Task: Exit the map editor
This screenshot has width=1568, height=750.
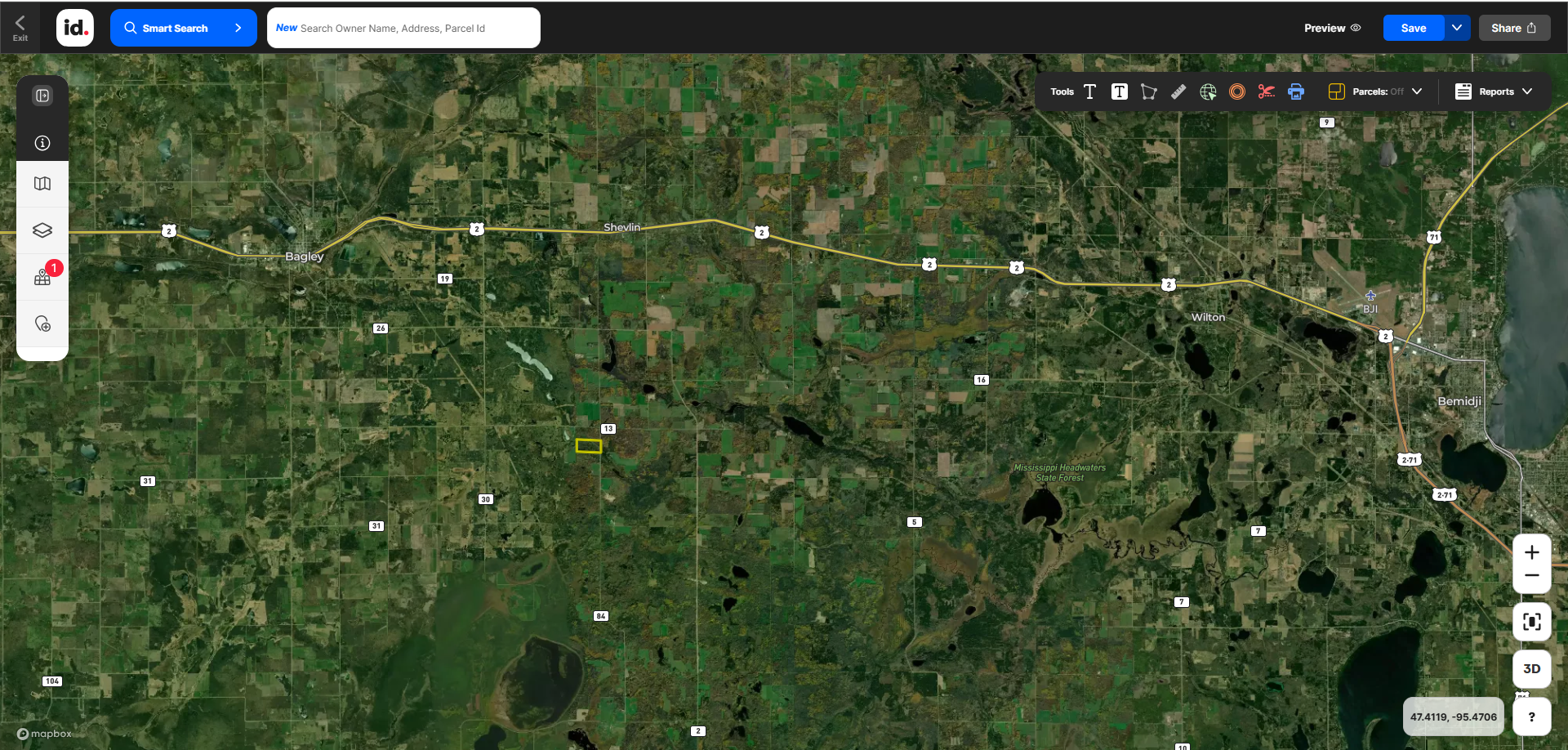Action: (20, 28)
